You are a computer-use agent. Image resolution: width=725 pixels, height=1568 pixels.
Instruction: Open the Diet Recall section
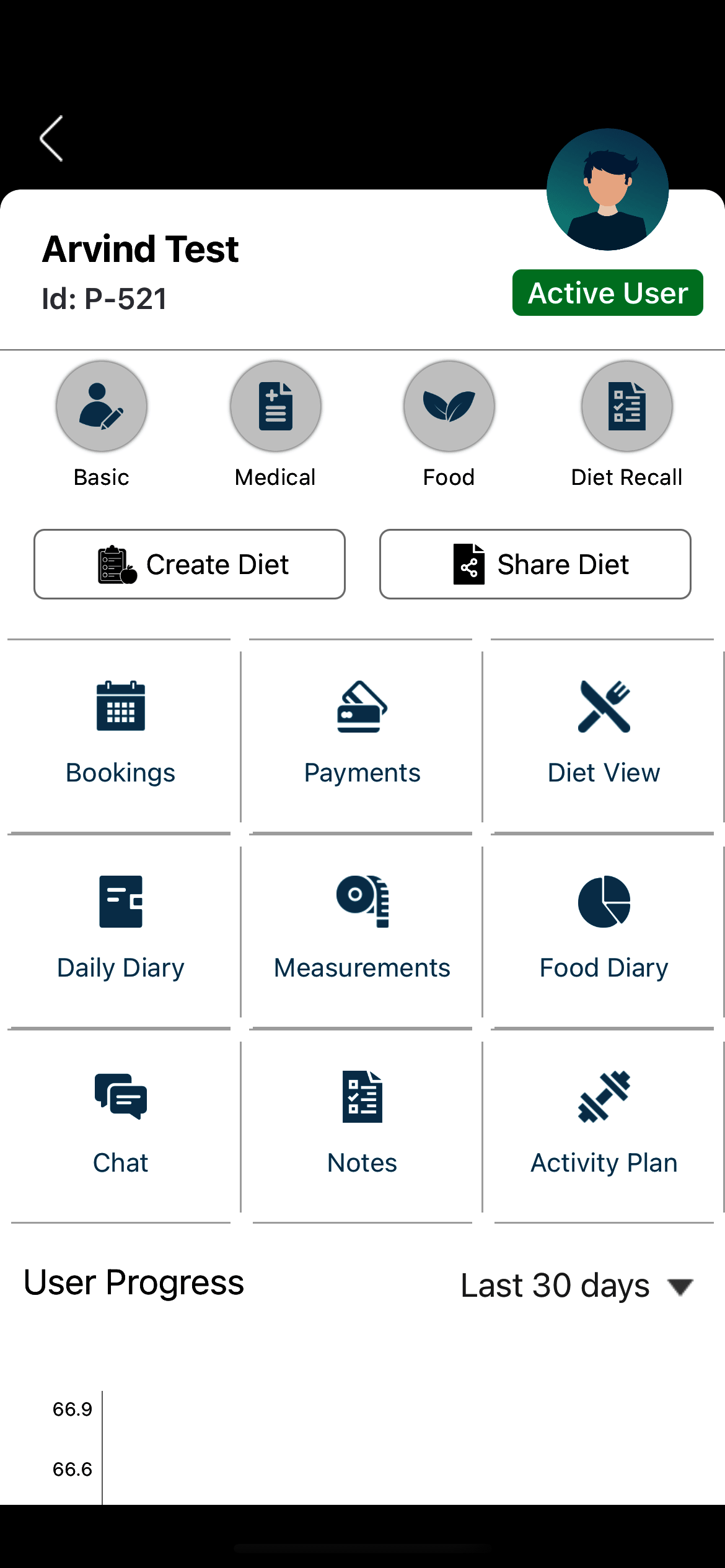(626, 407)
